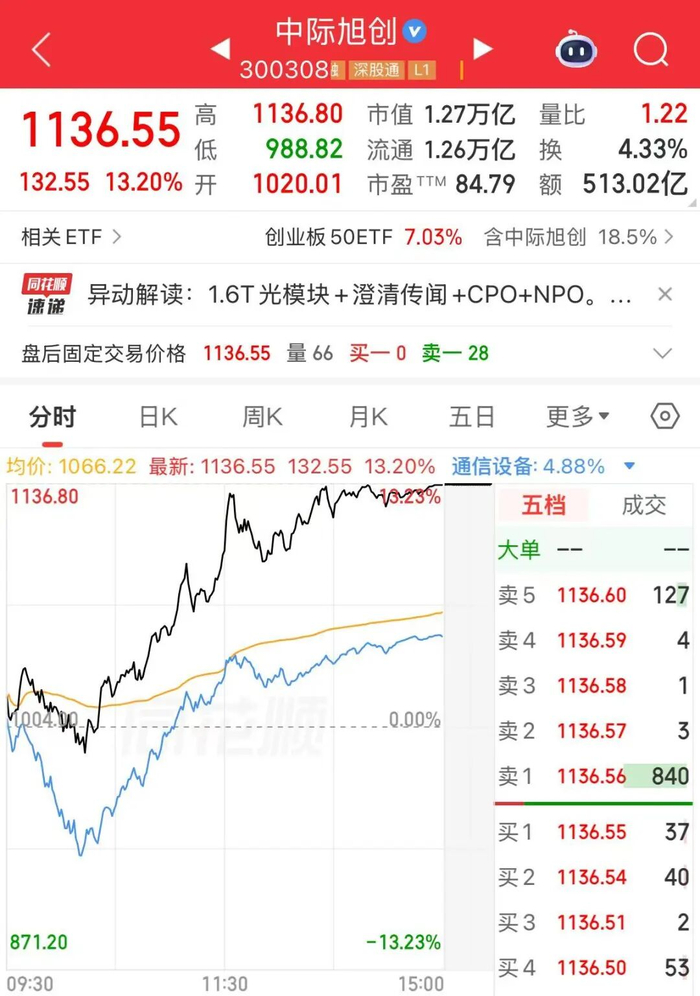Switch to the 月K chart tab

(x=368, y=417)
